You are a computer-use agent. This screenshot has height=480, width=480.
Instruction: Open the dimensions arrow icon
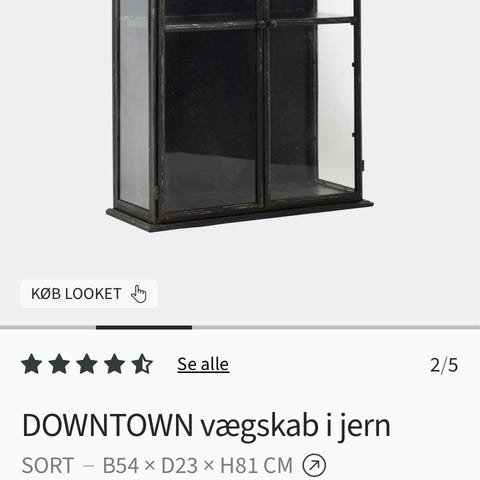point(314,465)
